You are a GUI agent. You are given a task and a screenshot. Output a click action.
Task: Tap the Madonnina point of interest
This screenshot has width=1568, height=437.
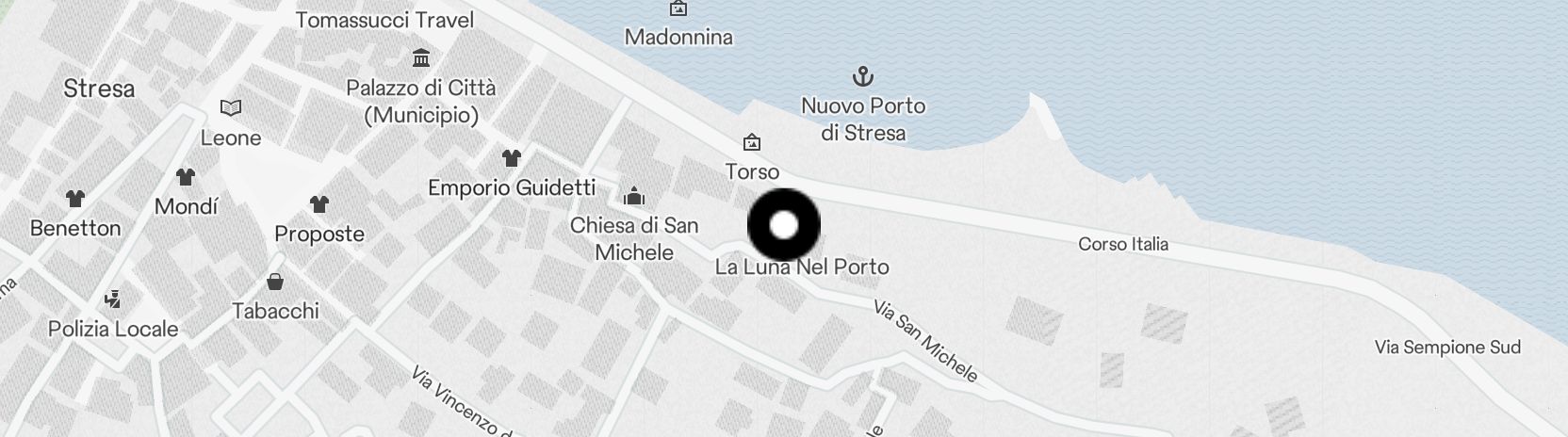(678, 9)
